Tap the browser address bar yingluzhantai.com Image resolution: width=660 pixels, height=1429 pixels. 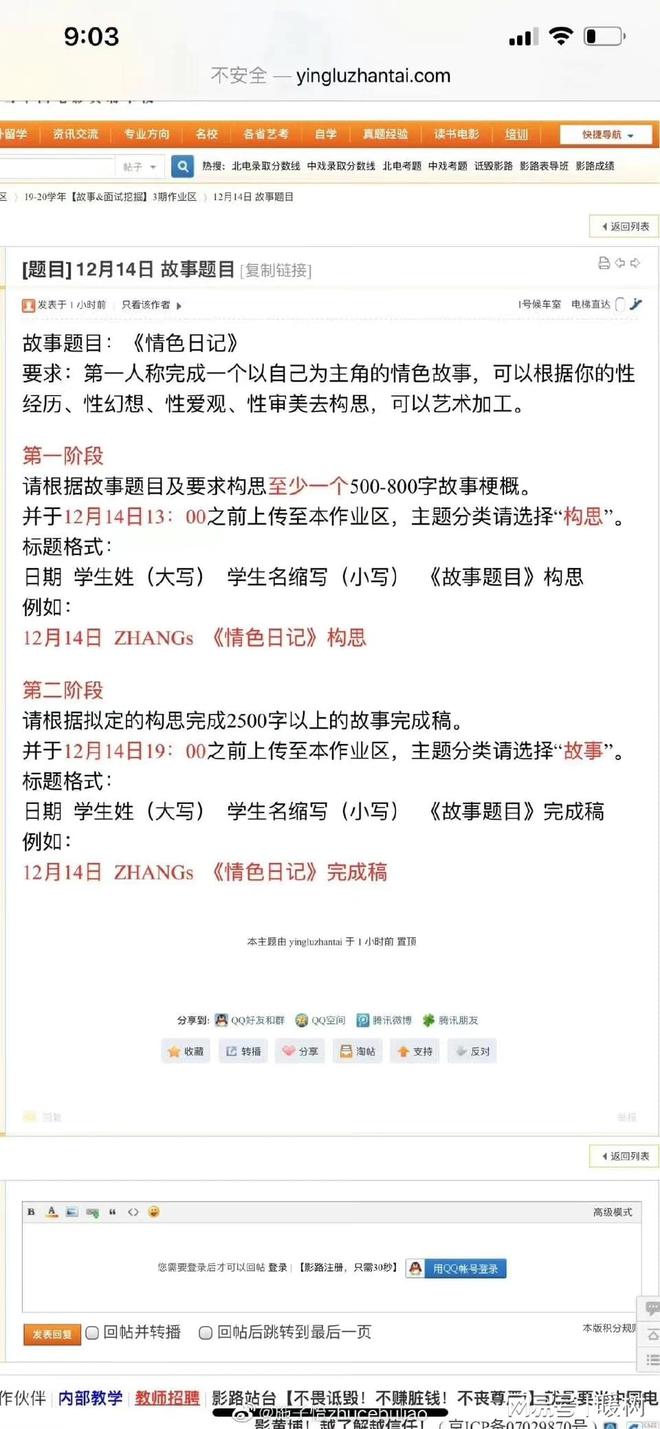(330, 75)
